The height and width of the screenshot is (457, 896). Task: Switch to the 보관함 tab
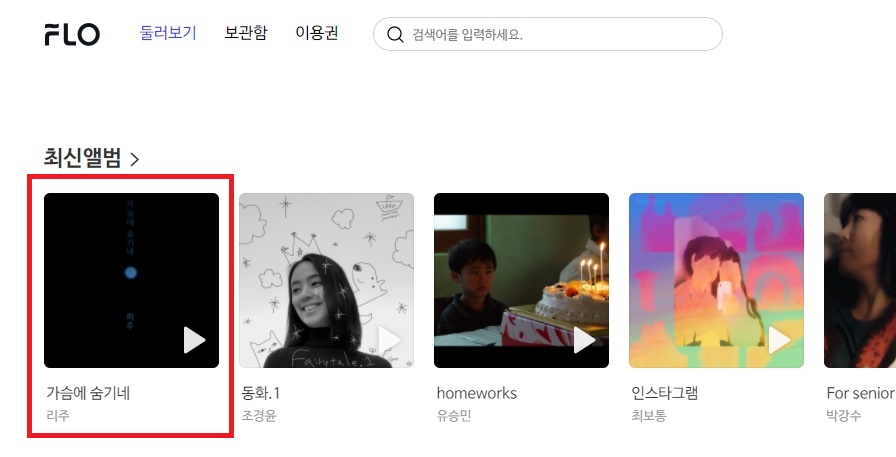(246, 33)
